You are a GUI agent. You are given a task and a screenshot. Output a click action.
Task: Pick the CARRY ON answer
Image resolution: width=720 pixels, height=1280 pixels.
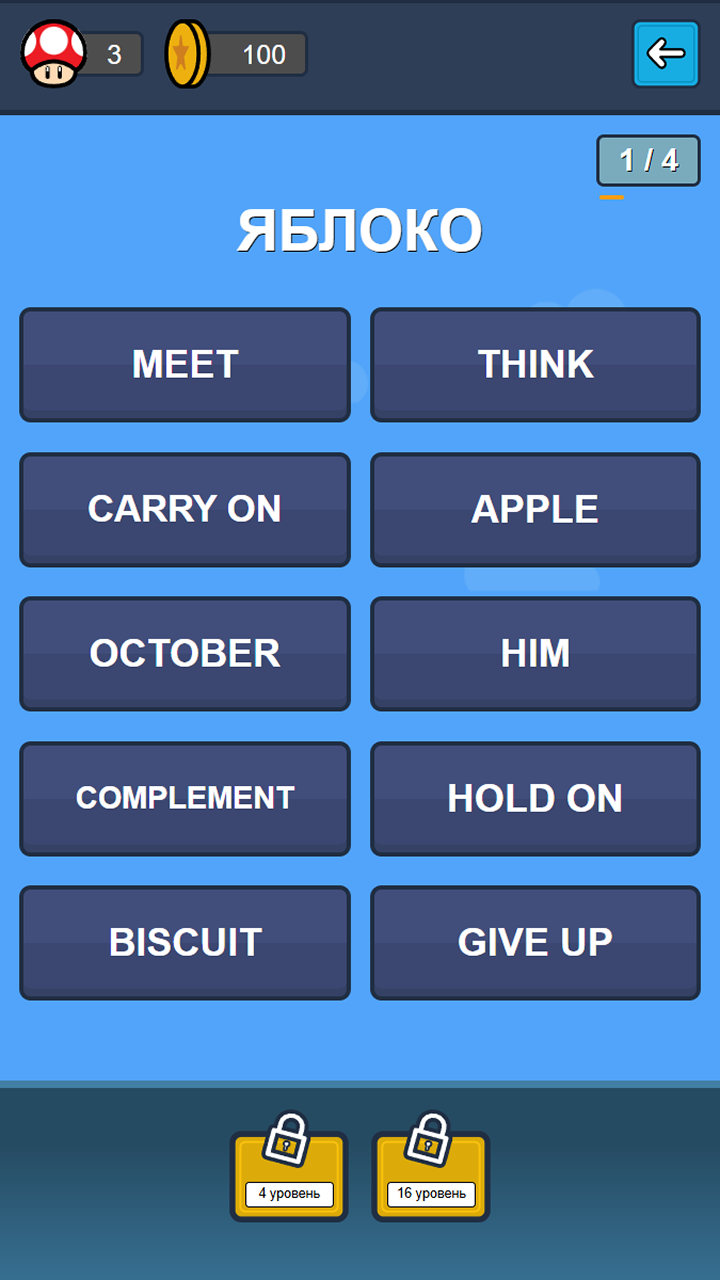[185, 509]
